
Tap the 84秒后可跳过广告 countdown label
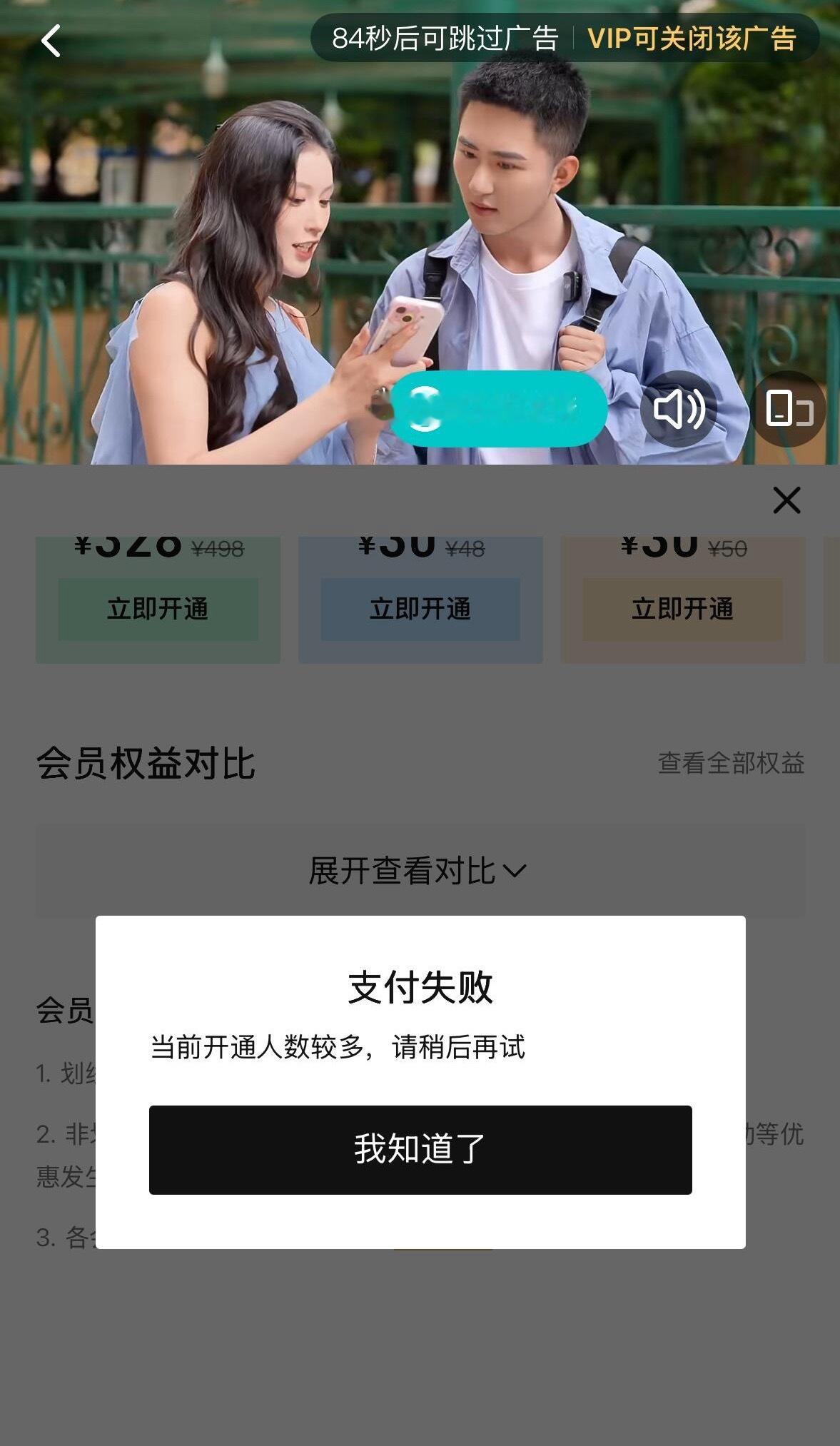pyautogui.click(x=445, y=41)
